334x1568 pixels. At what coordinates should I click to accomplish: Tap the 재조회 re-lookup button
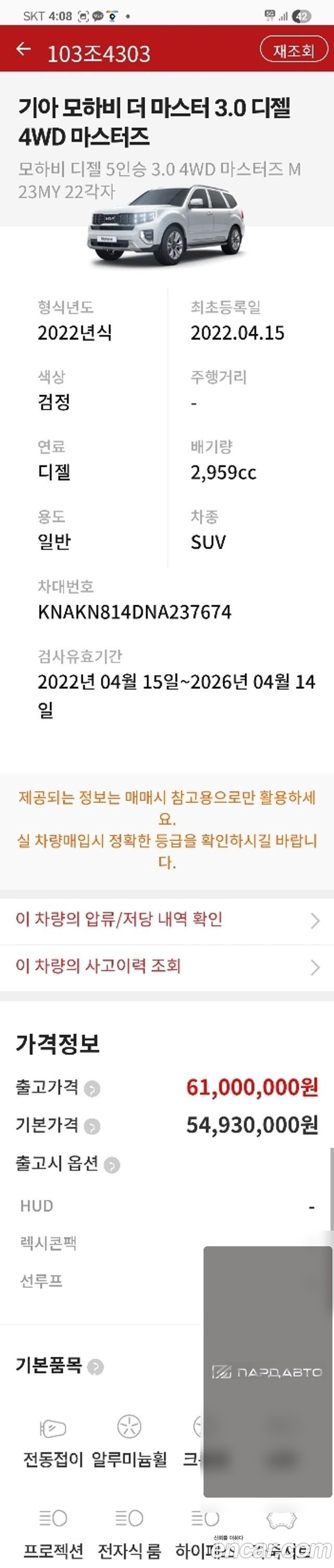294,50
